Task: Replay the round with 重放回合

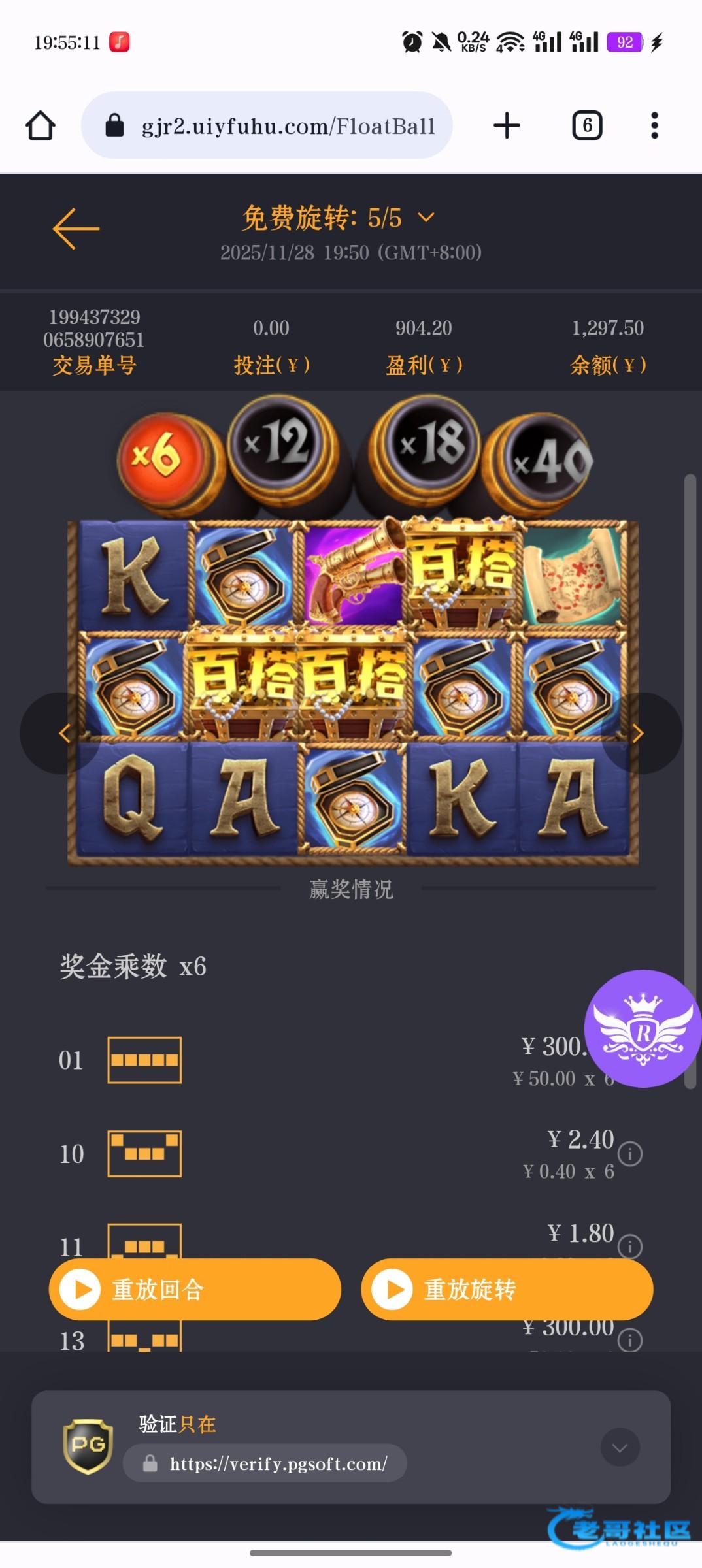Action: (195, 1290)
